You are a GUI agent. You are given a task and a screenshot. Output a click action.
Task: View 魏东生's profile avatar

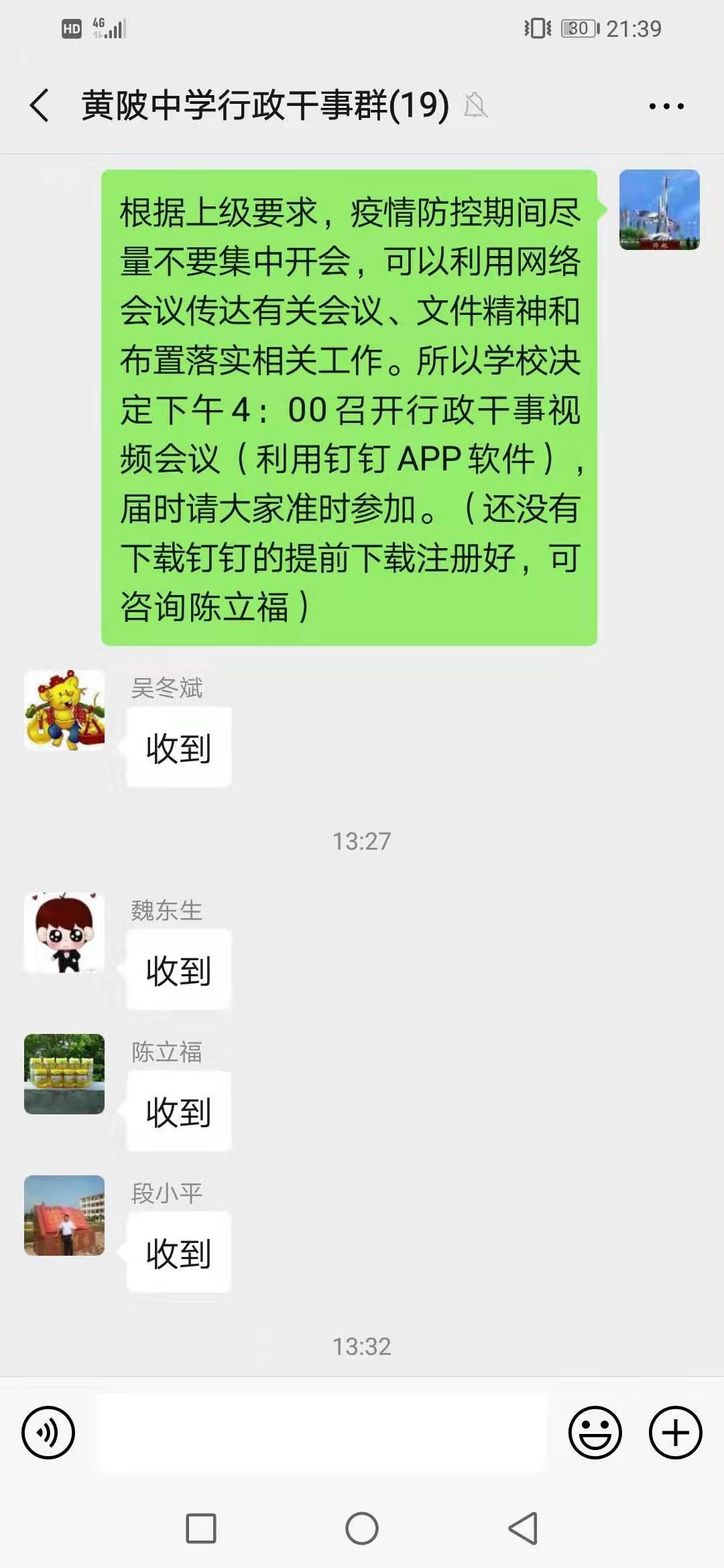(64, 933)
